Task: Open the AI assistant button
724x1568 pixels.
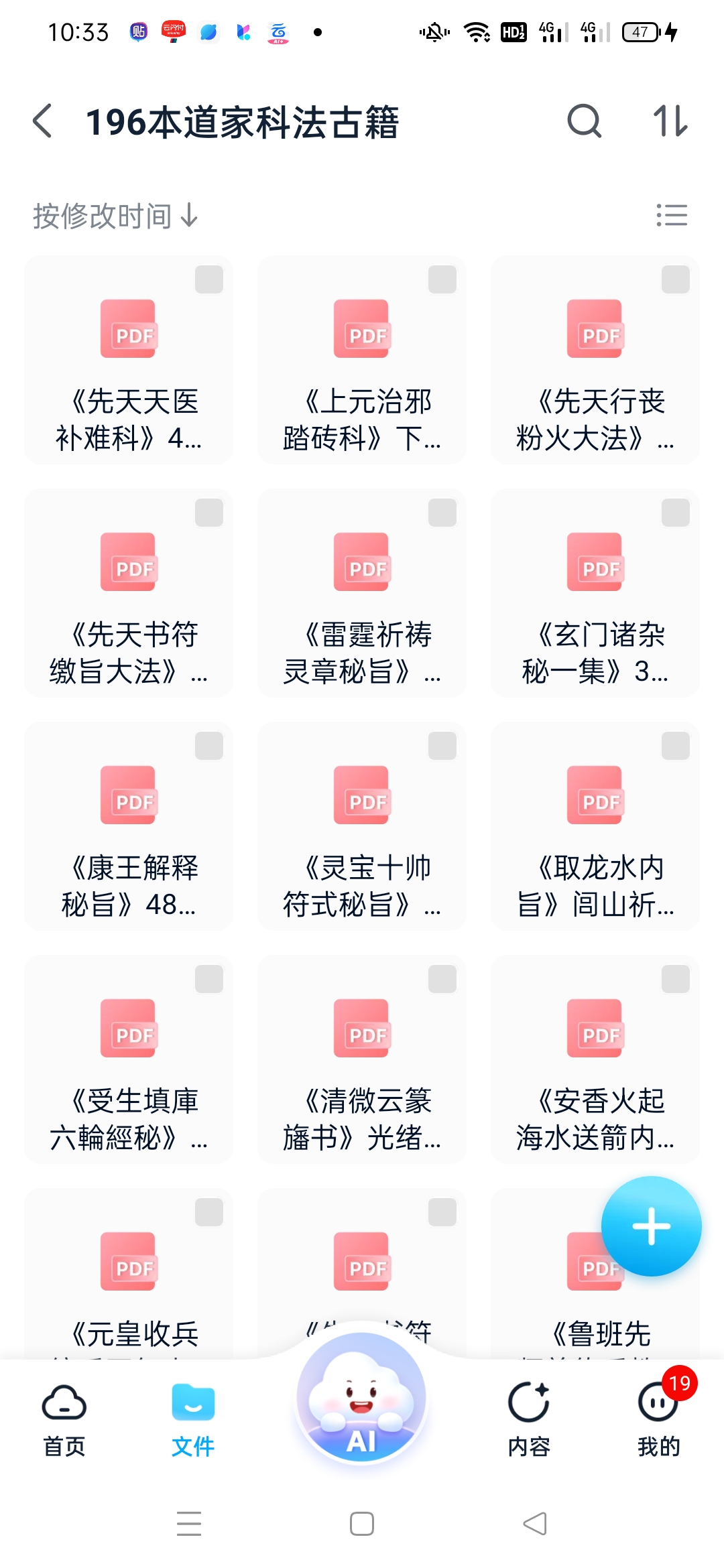Action: coord(361,1397)
